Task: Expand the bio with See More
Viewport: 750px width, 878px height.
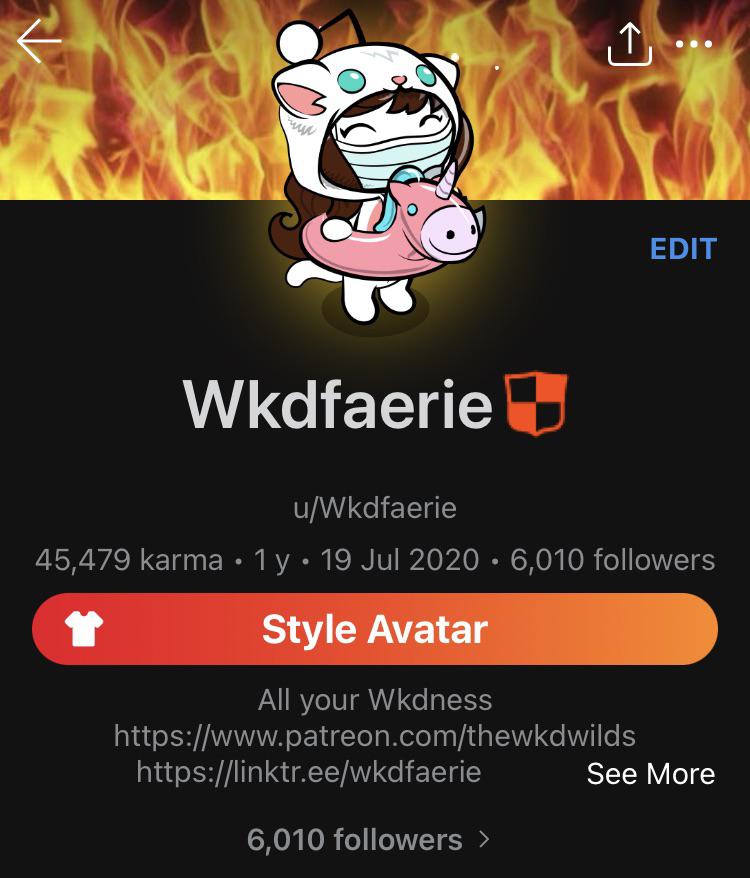Action: 650,774
